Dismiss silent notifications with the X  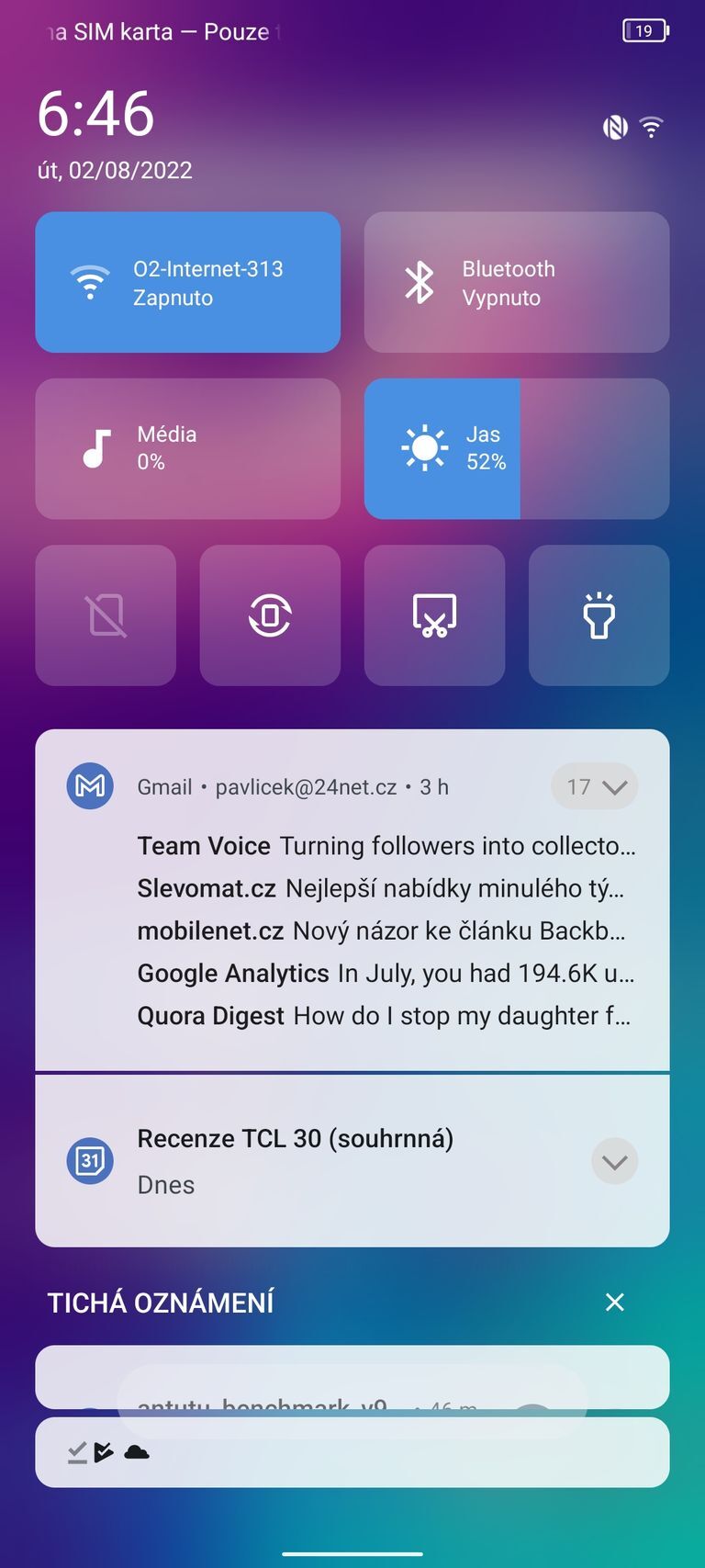(x=613, y=1302)
